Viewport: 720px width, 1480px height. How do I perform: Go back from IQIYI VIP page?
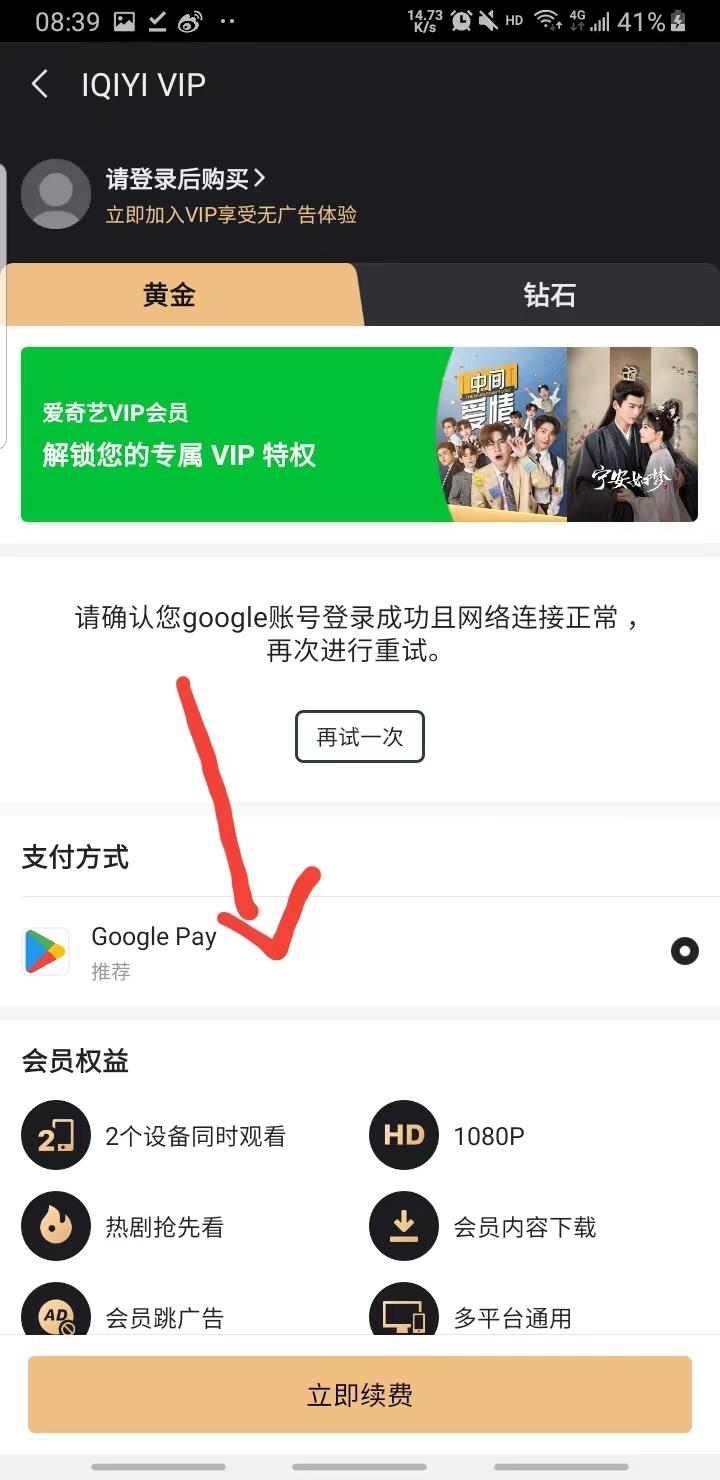(x=40, y=84)
